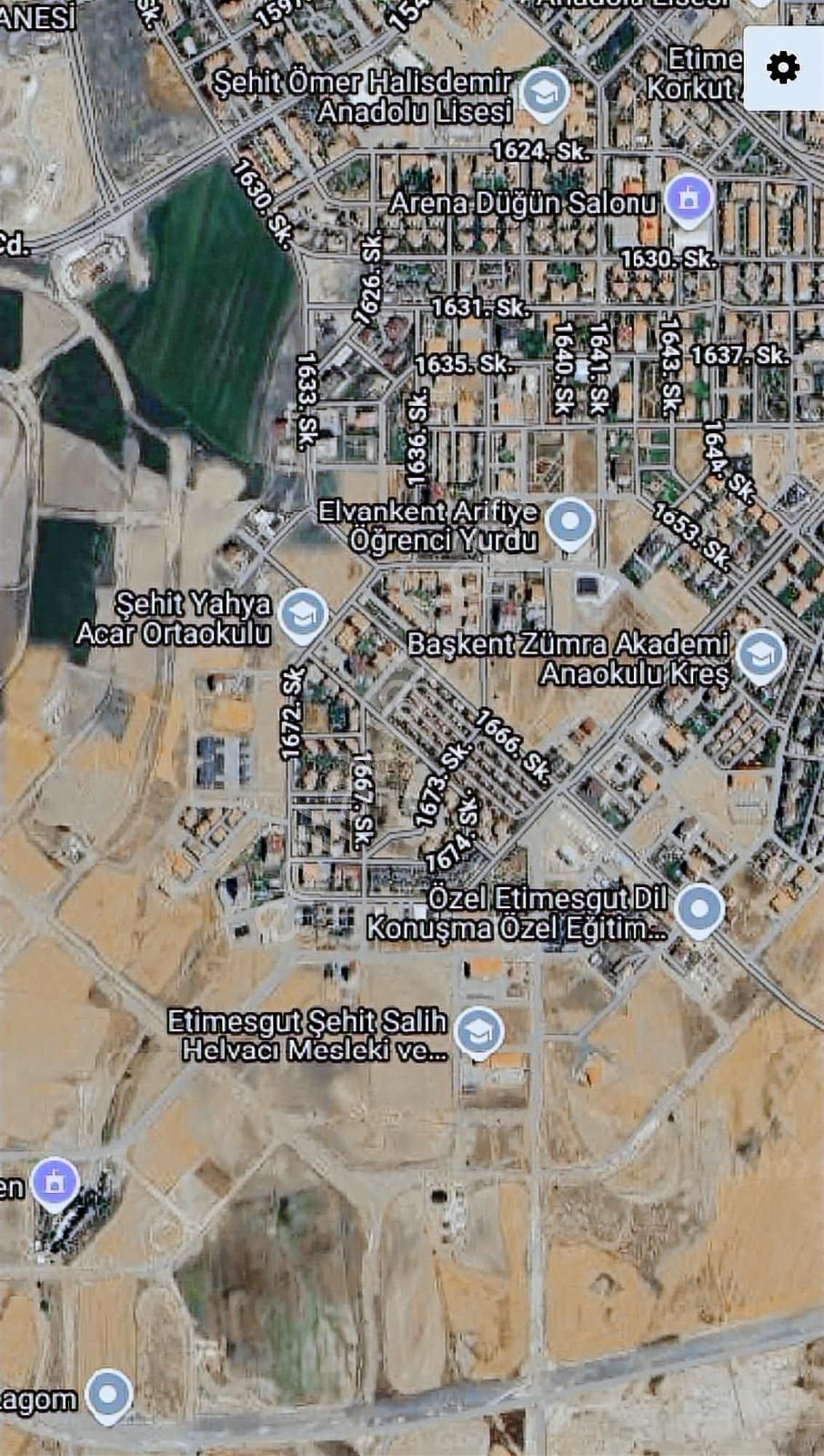Open the Lagom place marker
This screenshot has width=824, height=1456.
click(109, 1393)
